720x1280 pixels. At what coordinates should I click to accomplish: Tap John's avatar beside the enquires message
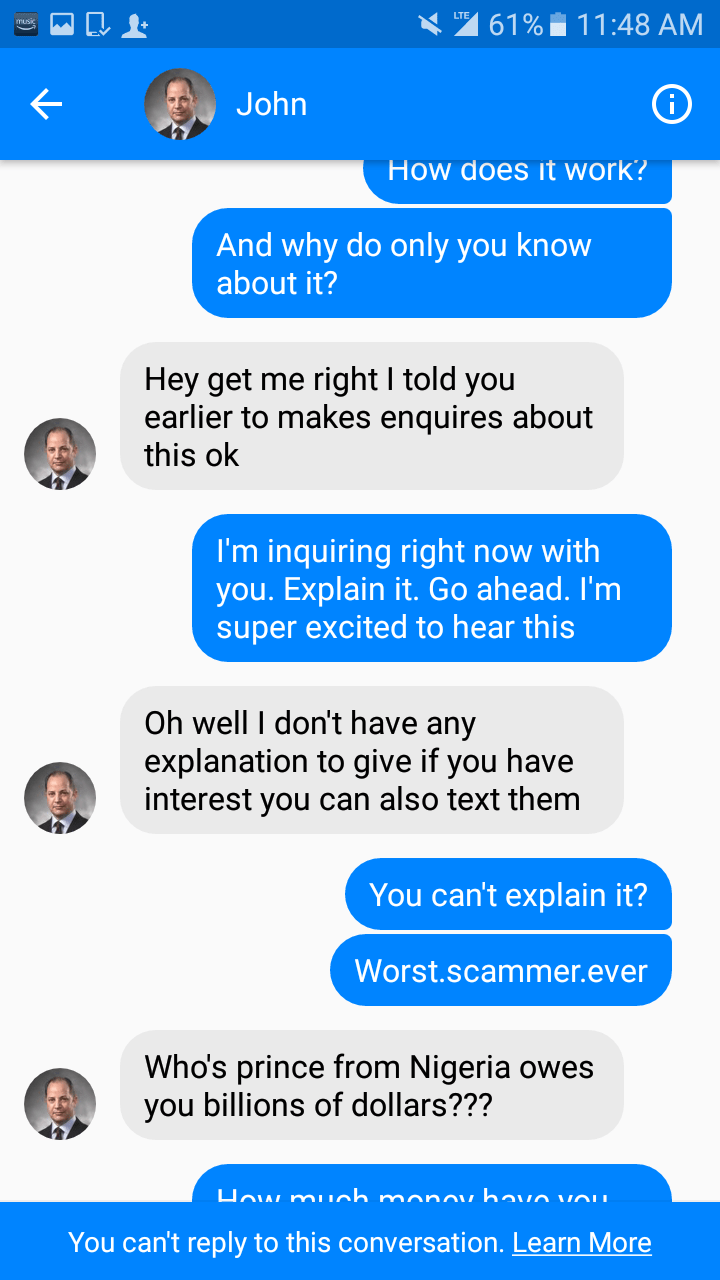[x=60, y=454]
